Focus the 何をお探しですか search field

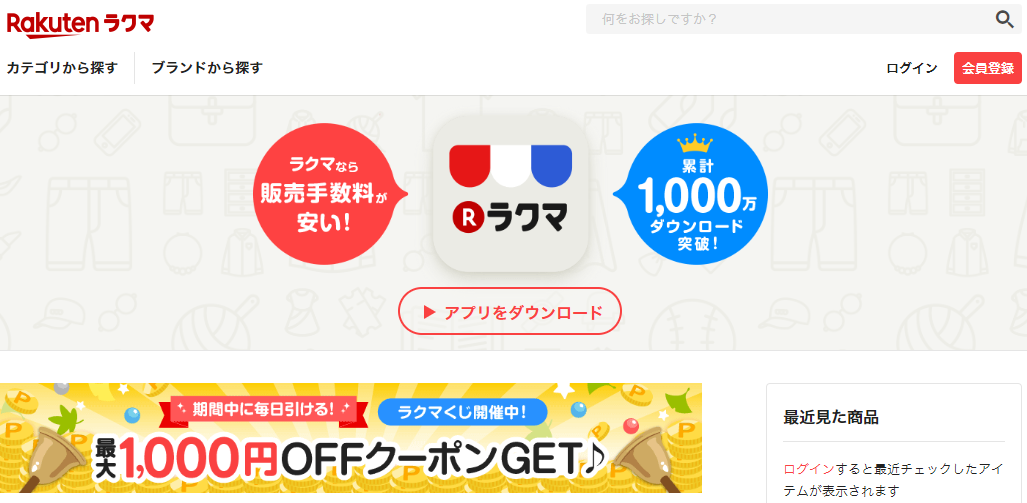point(785,19)
